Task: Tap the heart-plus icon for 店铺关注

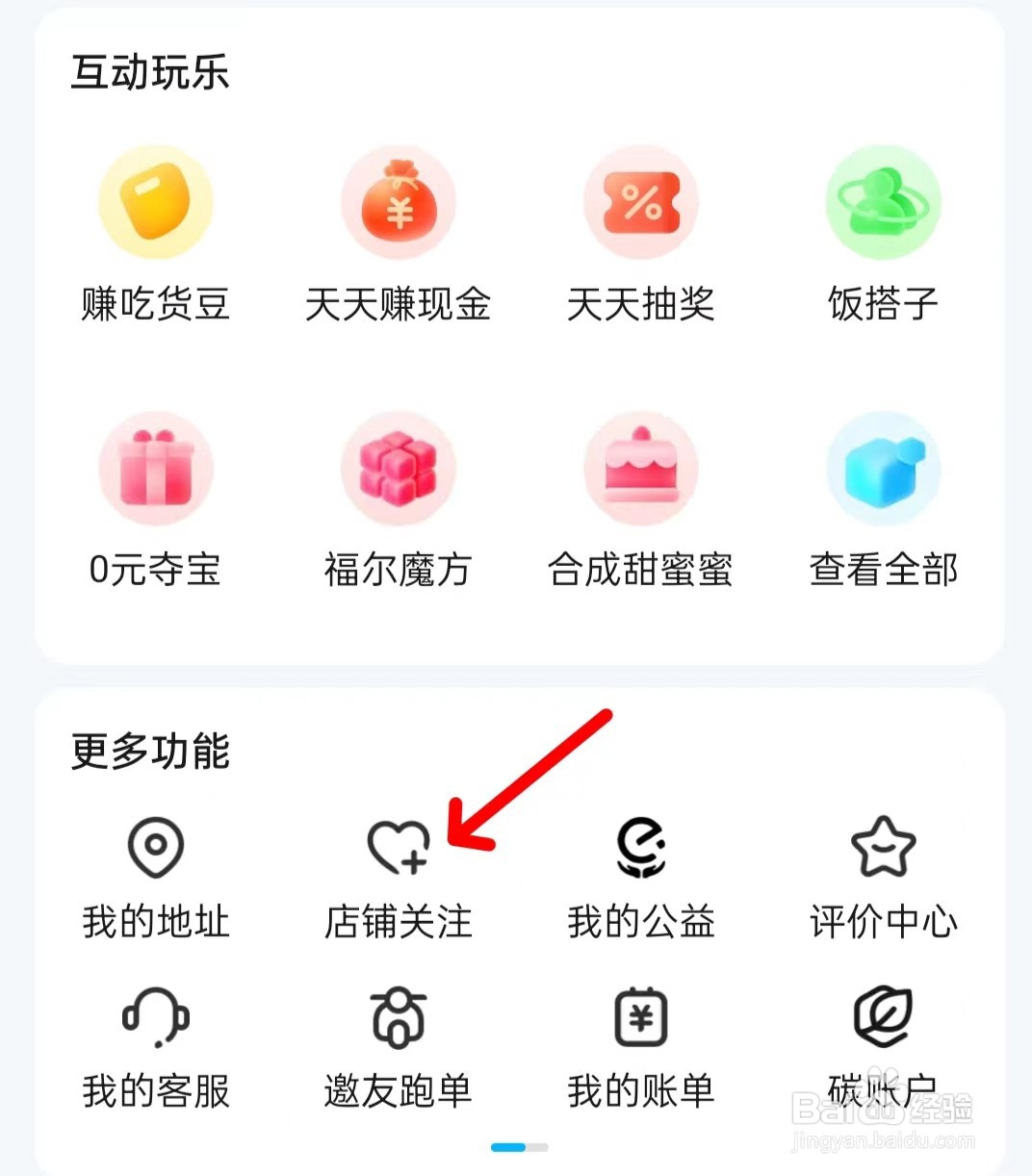Action: [x=395, y=849]
